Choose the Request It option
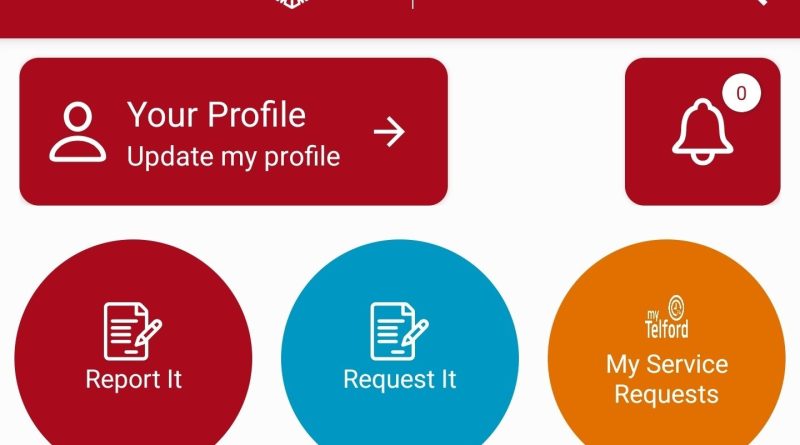 pyautogui.click(x=399, y=352)
